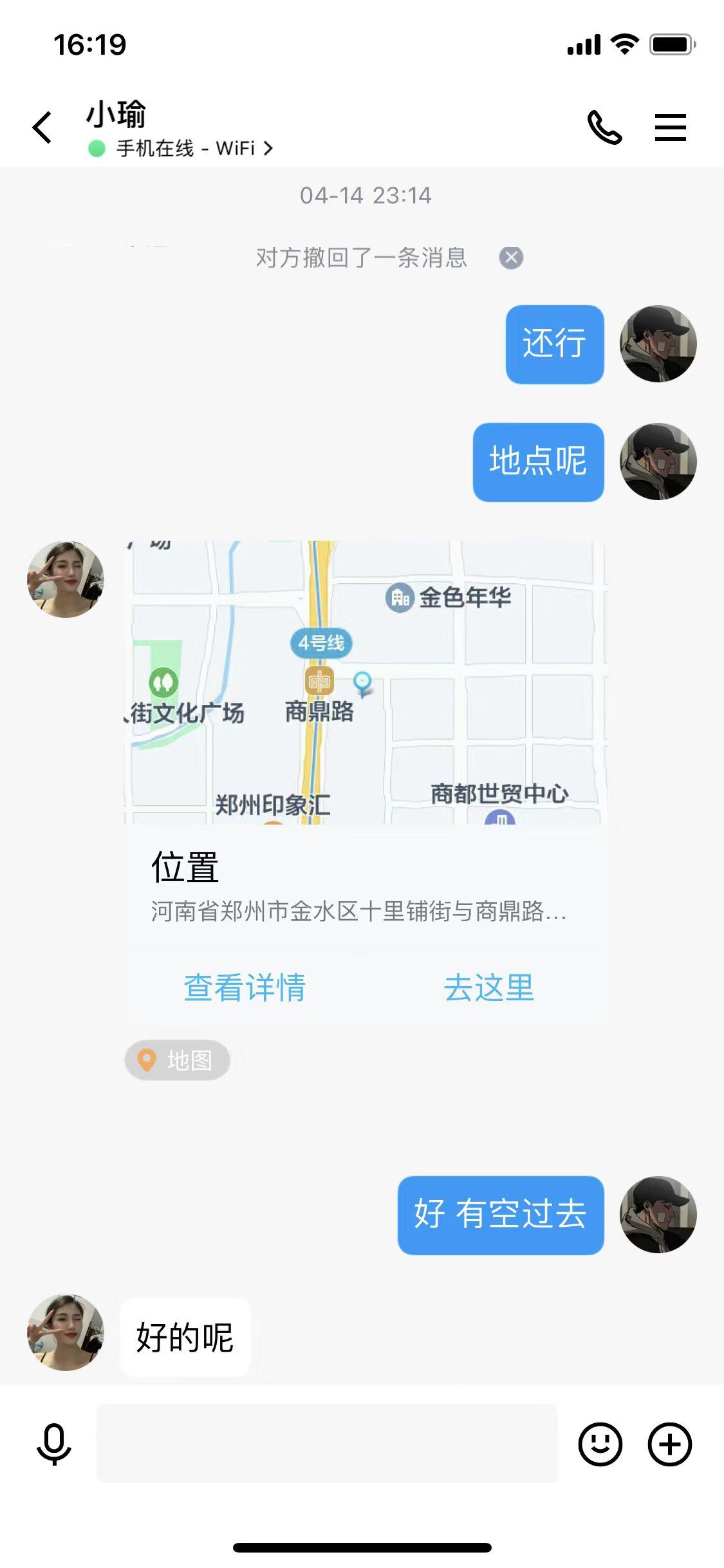Open the shared location map card
The image size is (724, 1568).
point(365,682)
